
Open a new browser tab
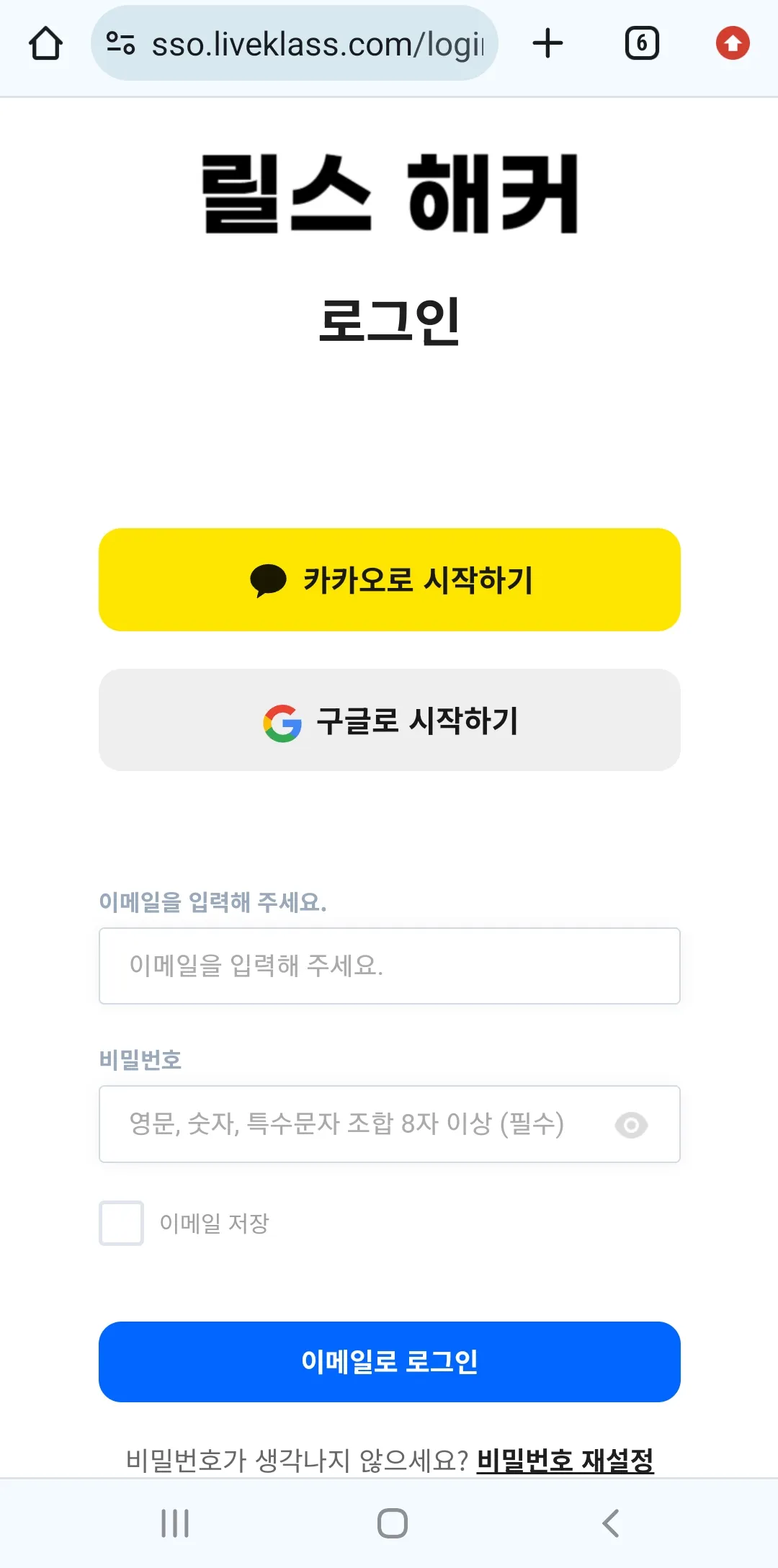(x=547, y=43)
